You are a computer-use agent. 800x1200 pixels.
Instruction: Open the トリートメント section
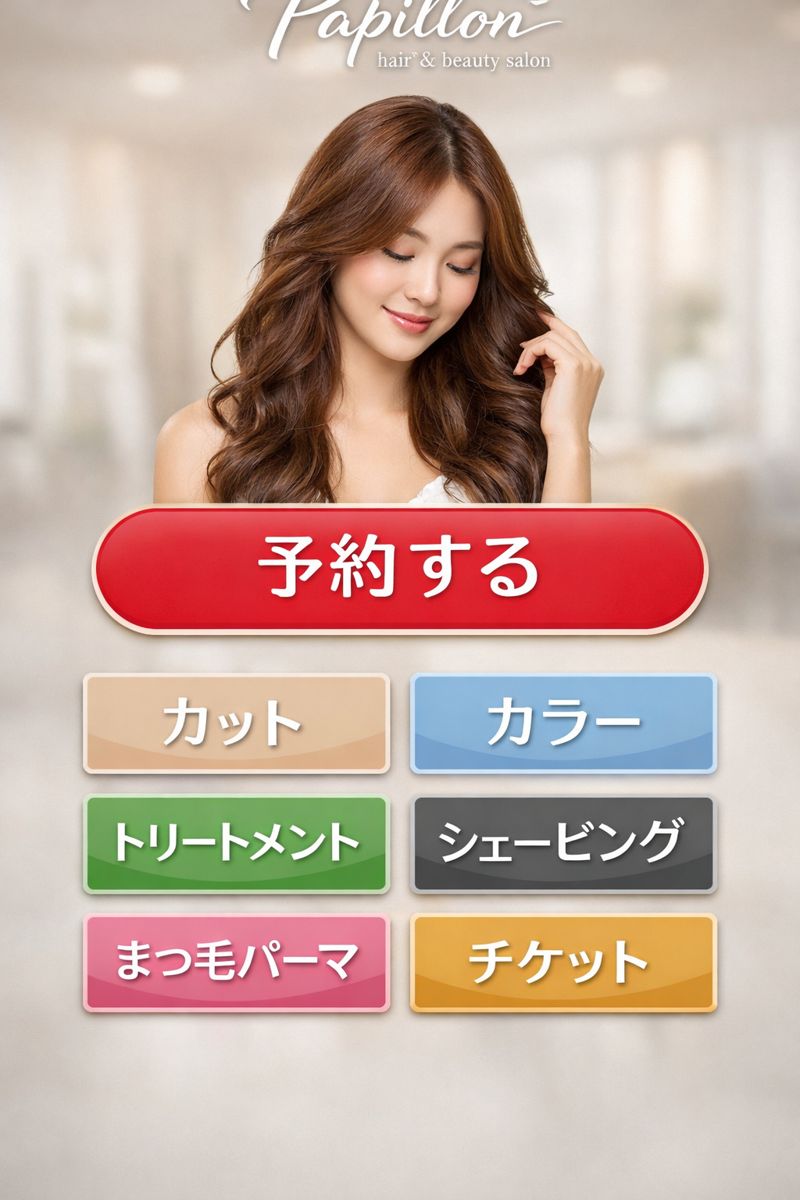(x=236, y=844)
